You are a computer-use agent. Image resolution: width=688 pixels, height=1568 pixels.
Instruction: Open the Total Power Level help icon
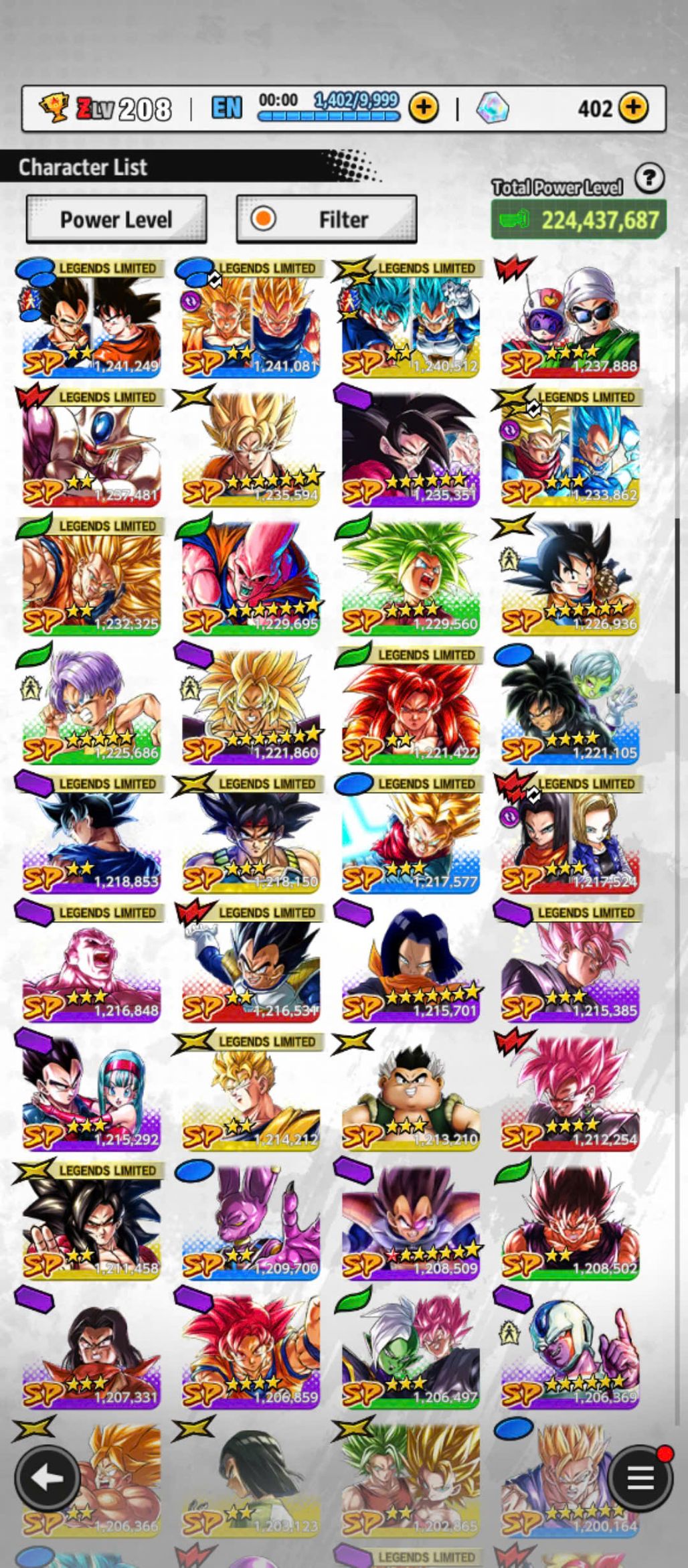[649, 179]
